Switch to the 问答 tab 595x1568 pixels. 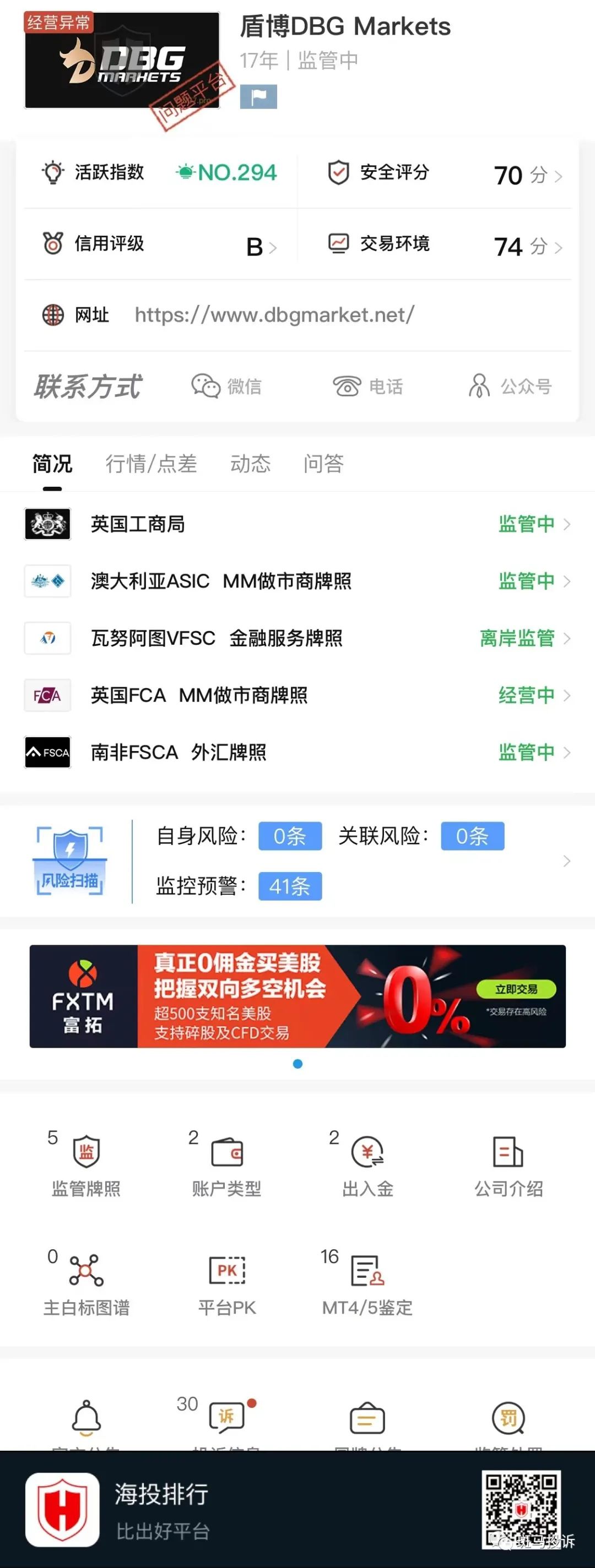pos(323,464)
